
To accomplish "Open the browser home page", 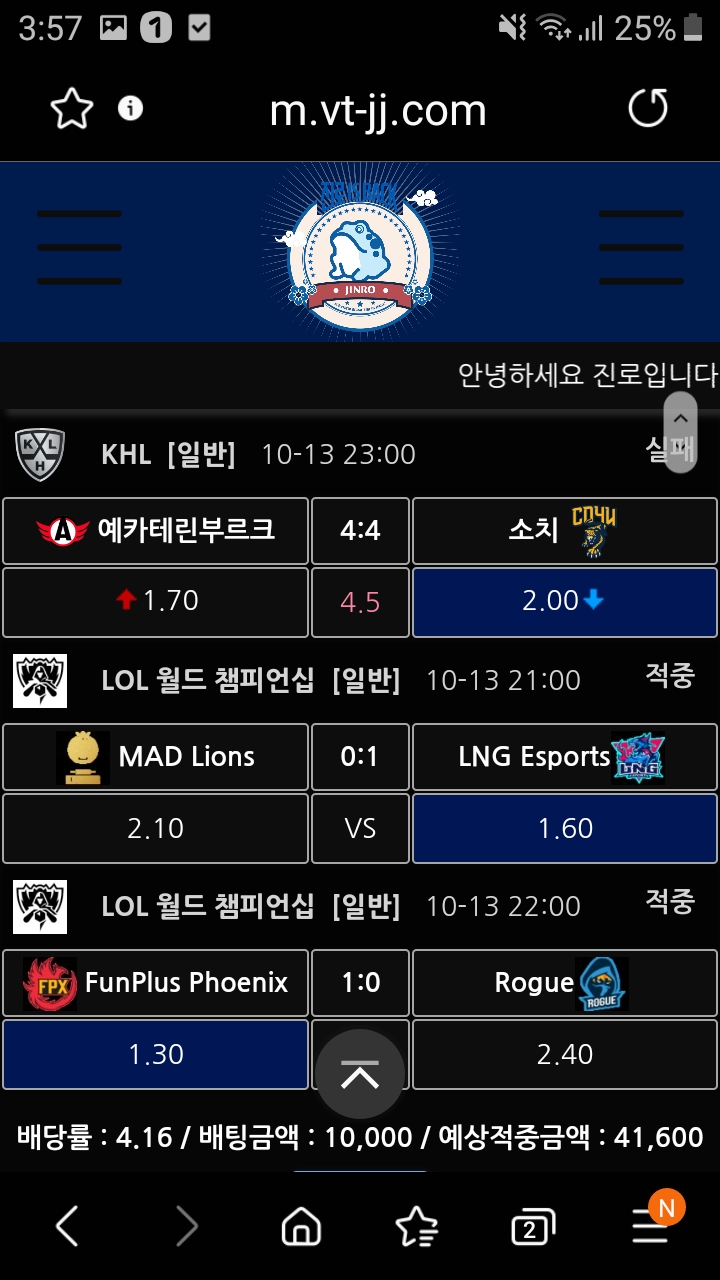I will [x=301, y=1226].
